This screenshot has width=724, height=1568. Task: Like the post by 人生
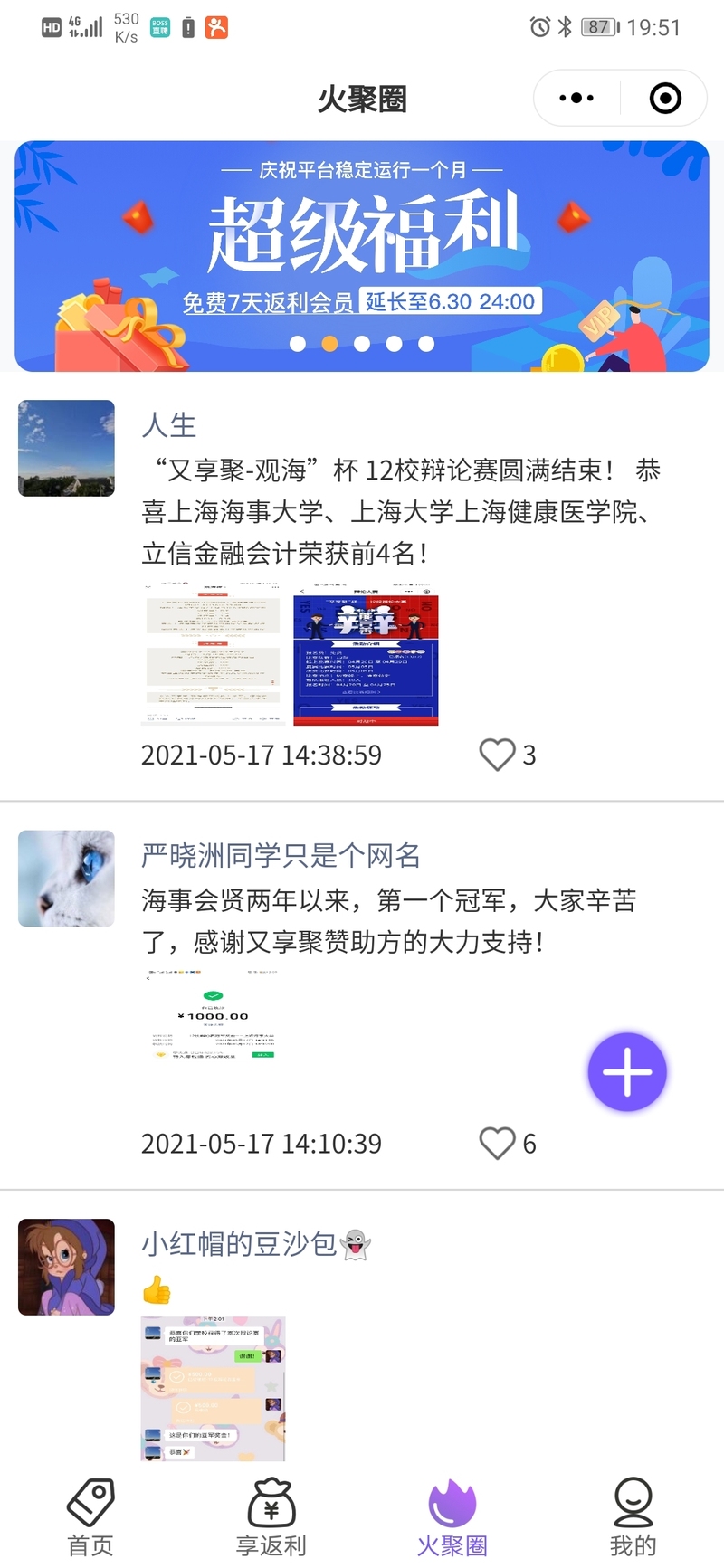(497, 755)
